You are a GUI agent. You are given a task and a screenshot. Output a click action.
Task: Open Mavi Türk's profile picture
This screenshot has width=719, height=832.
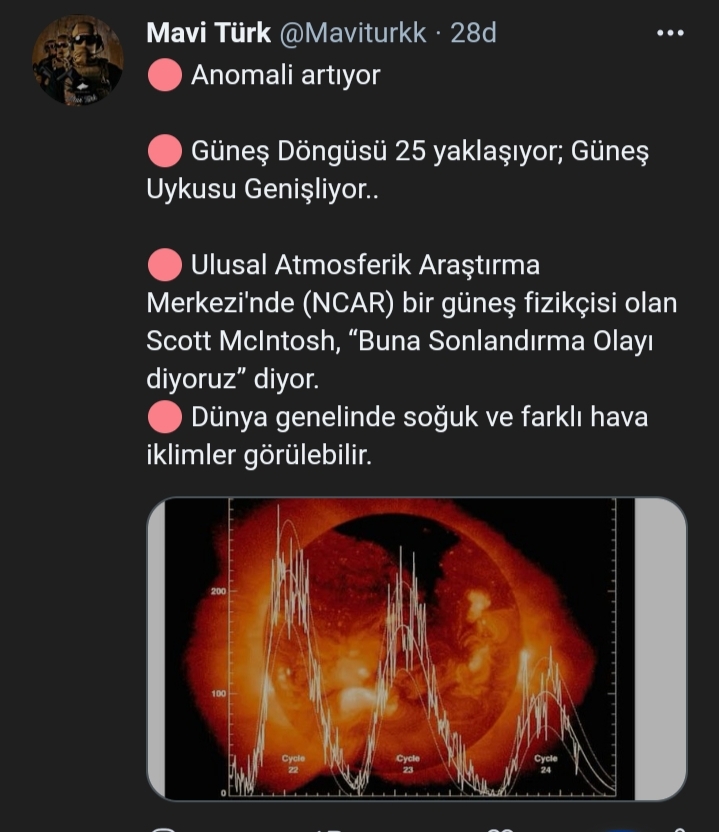78,61
